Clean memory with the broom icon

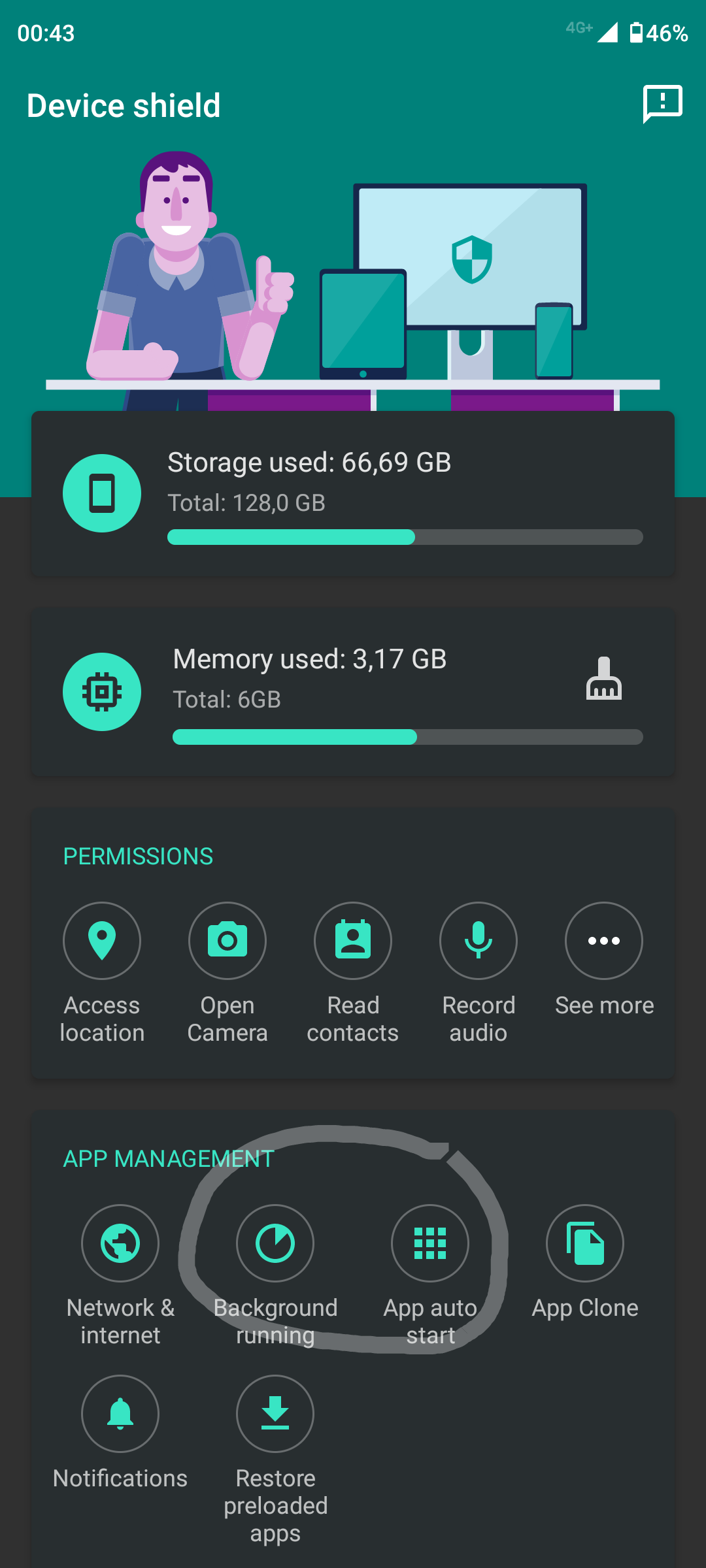point(603,679)
